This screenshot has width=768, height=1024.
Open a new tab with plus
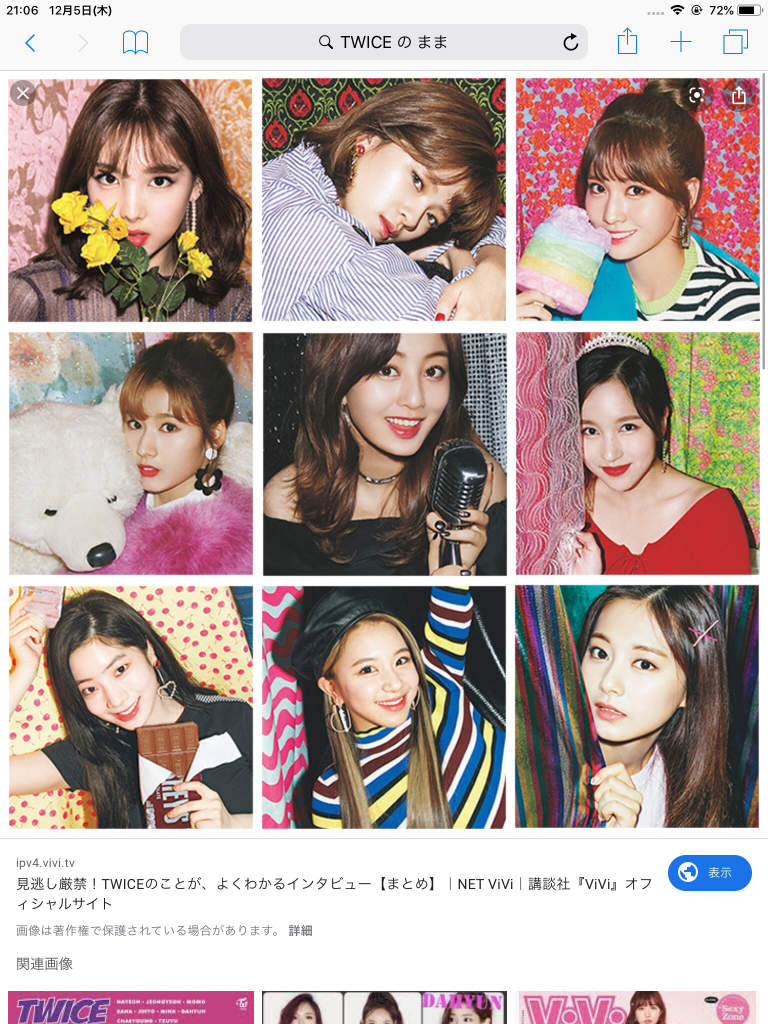(x=681, y=43)
